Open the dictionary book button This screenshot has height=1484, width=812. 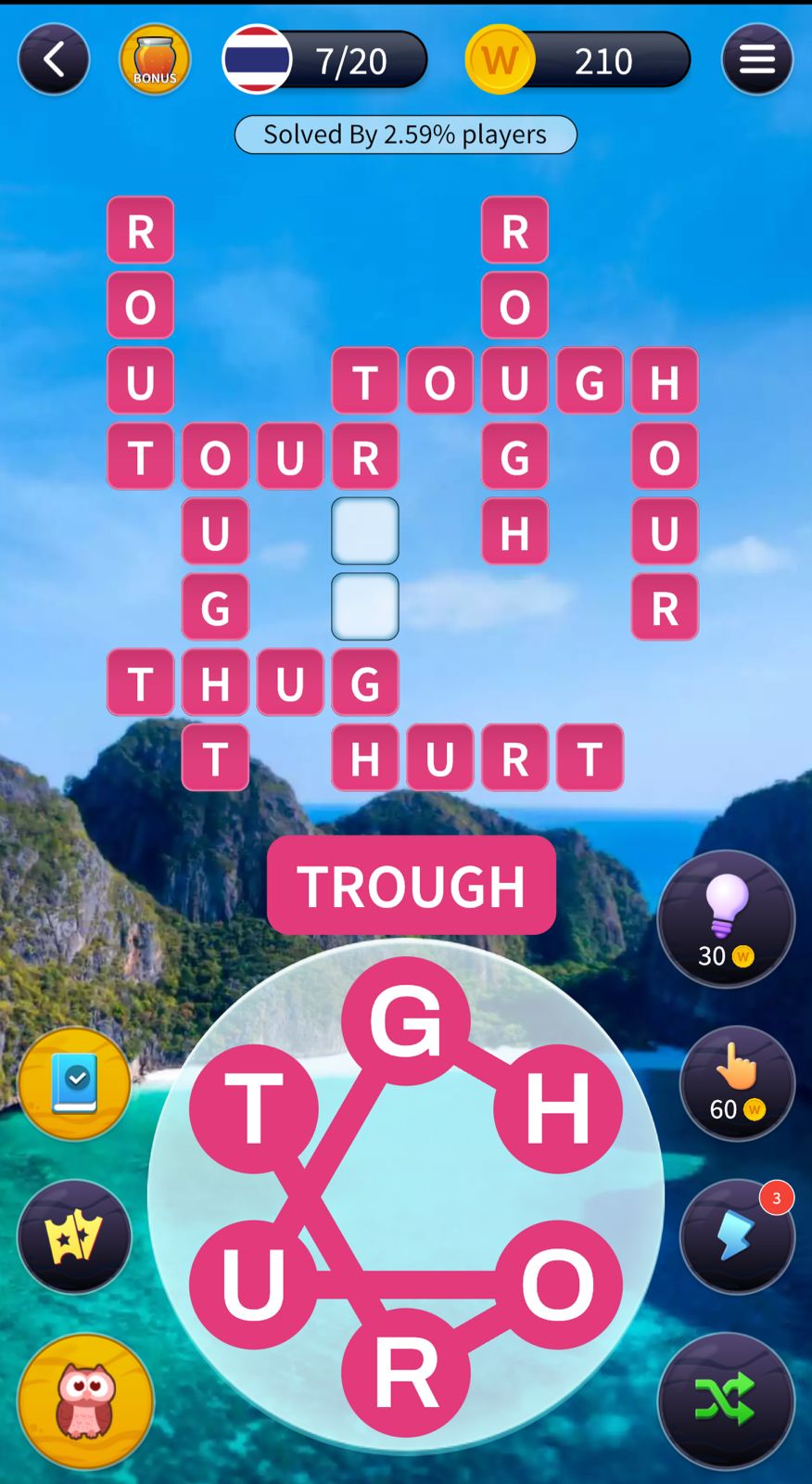(74, 1083)
